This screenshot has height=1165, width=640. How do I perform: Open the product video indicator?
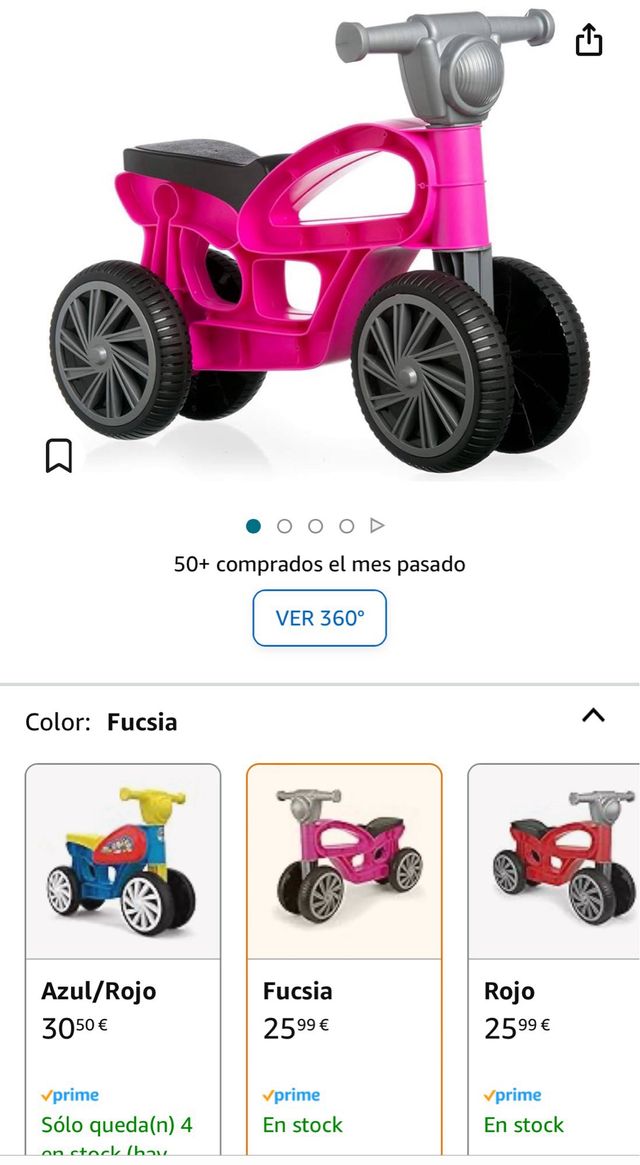pyautogui.click(x=377, y=526)
